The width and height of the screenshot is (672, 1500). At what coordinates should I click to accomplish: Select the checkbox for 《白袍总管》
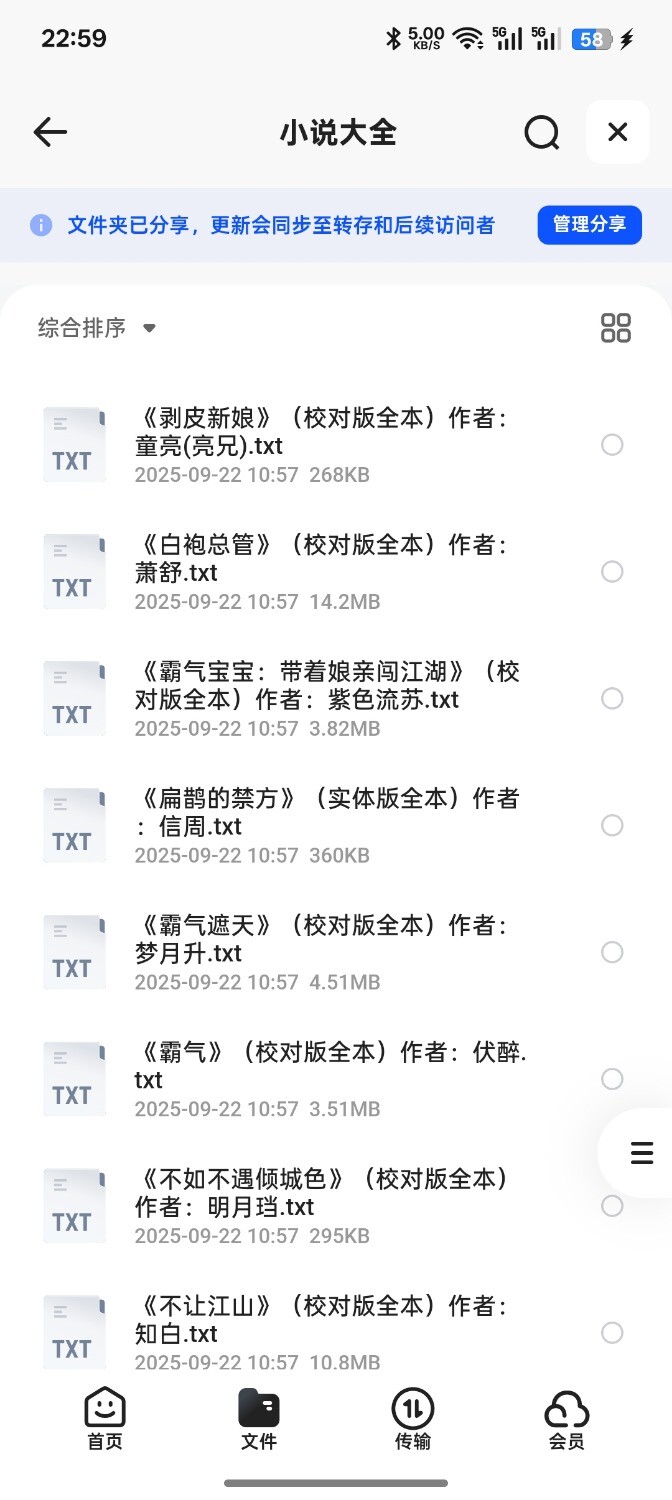[612, 571]
